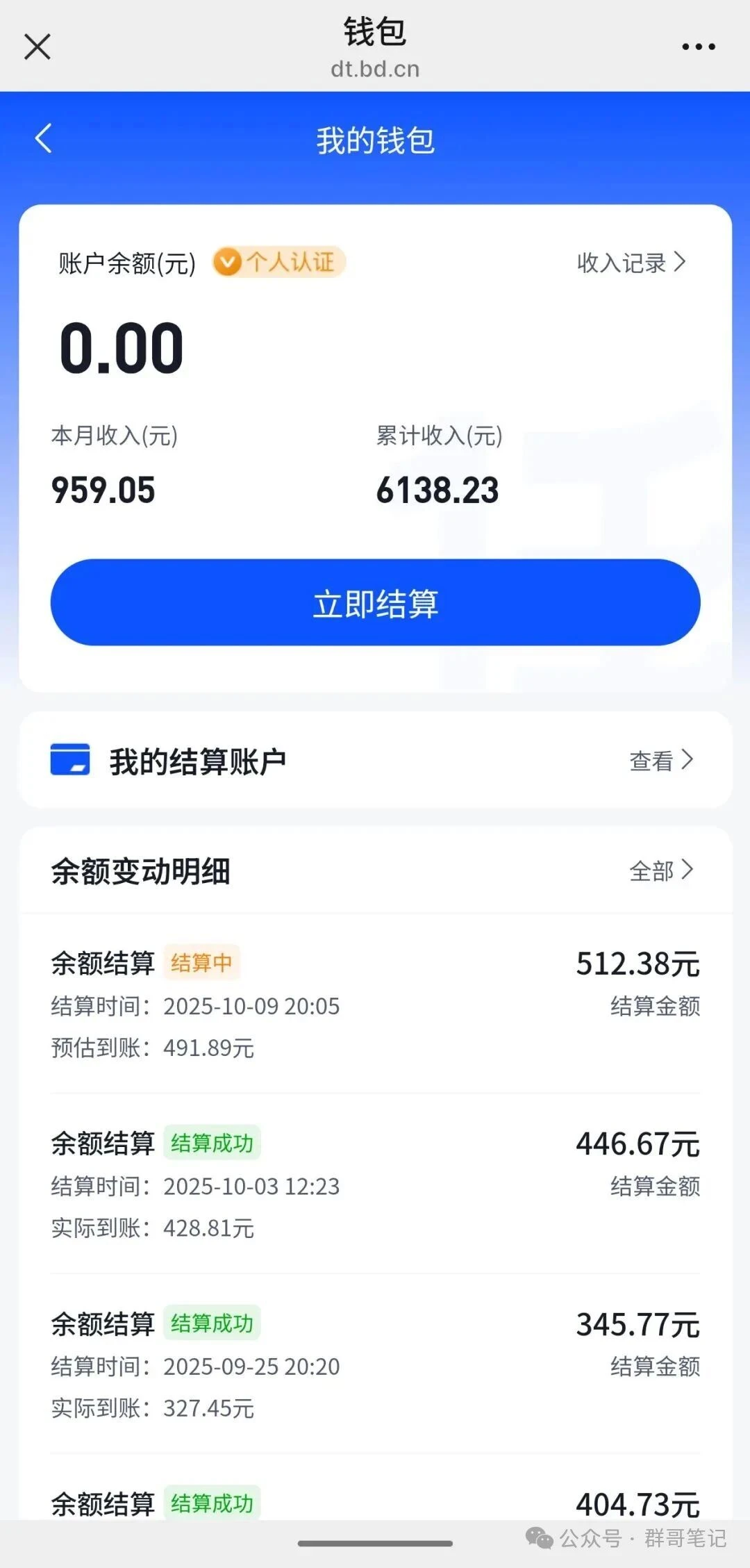Tap the 钱包 page title
The image size is (750, 1568).
click(375, 31)
